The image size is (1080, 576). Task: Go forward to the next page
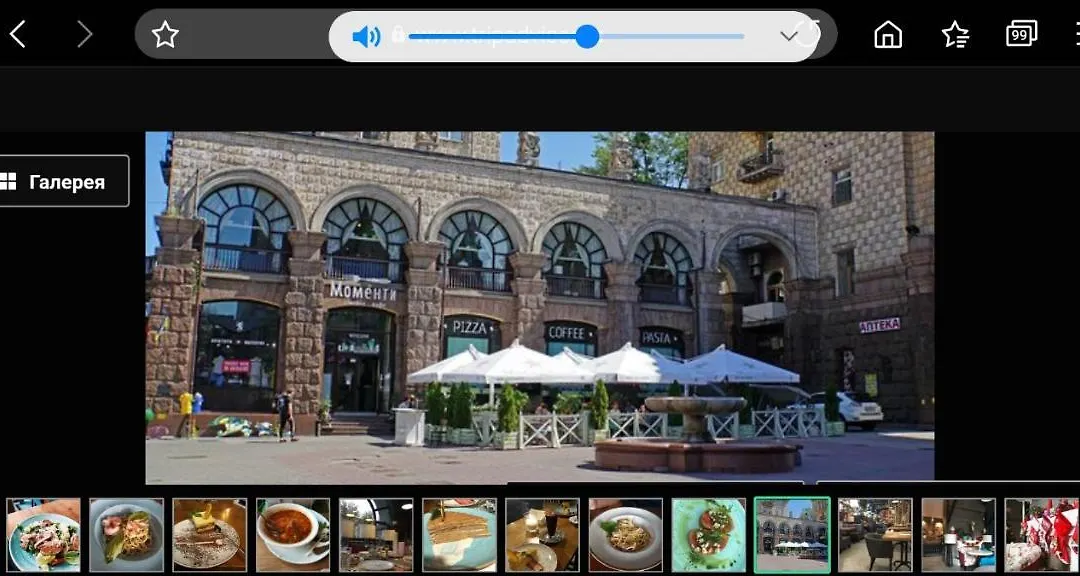[85, 35]
